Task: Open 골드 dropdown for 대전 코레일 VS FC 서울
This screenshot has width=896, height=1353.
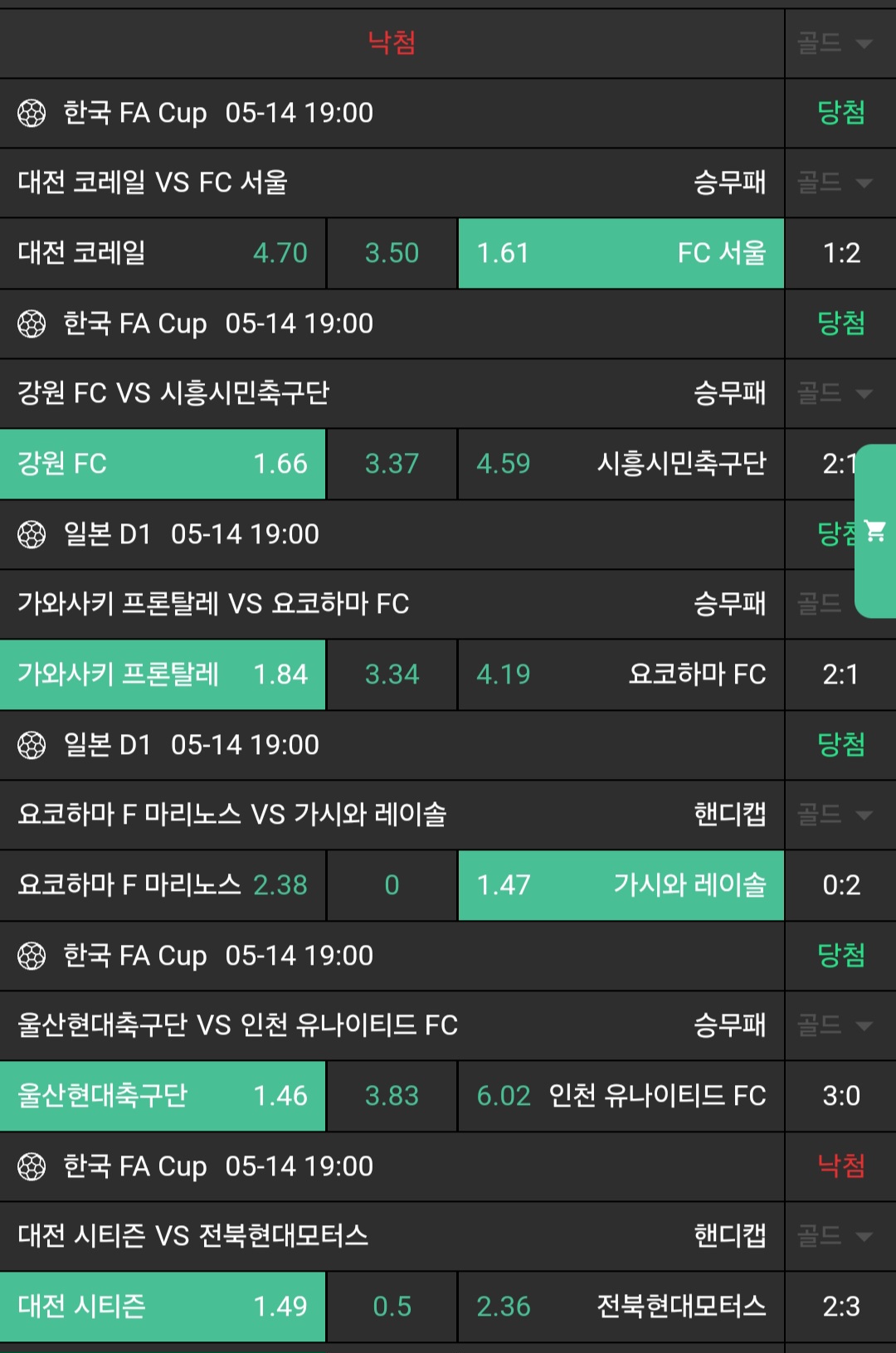Action: pos(835,183)
